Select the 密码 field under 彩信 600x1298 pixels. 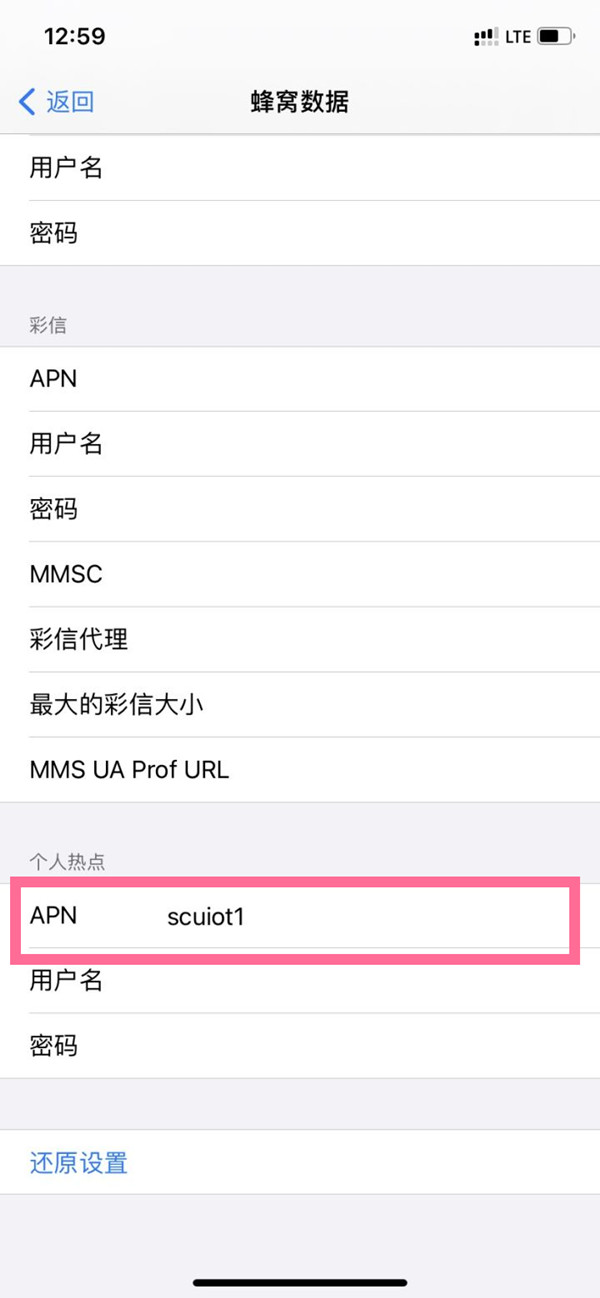(300, 509)
